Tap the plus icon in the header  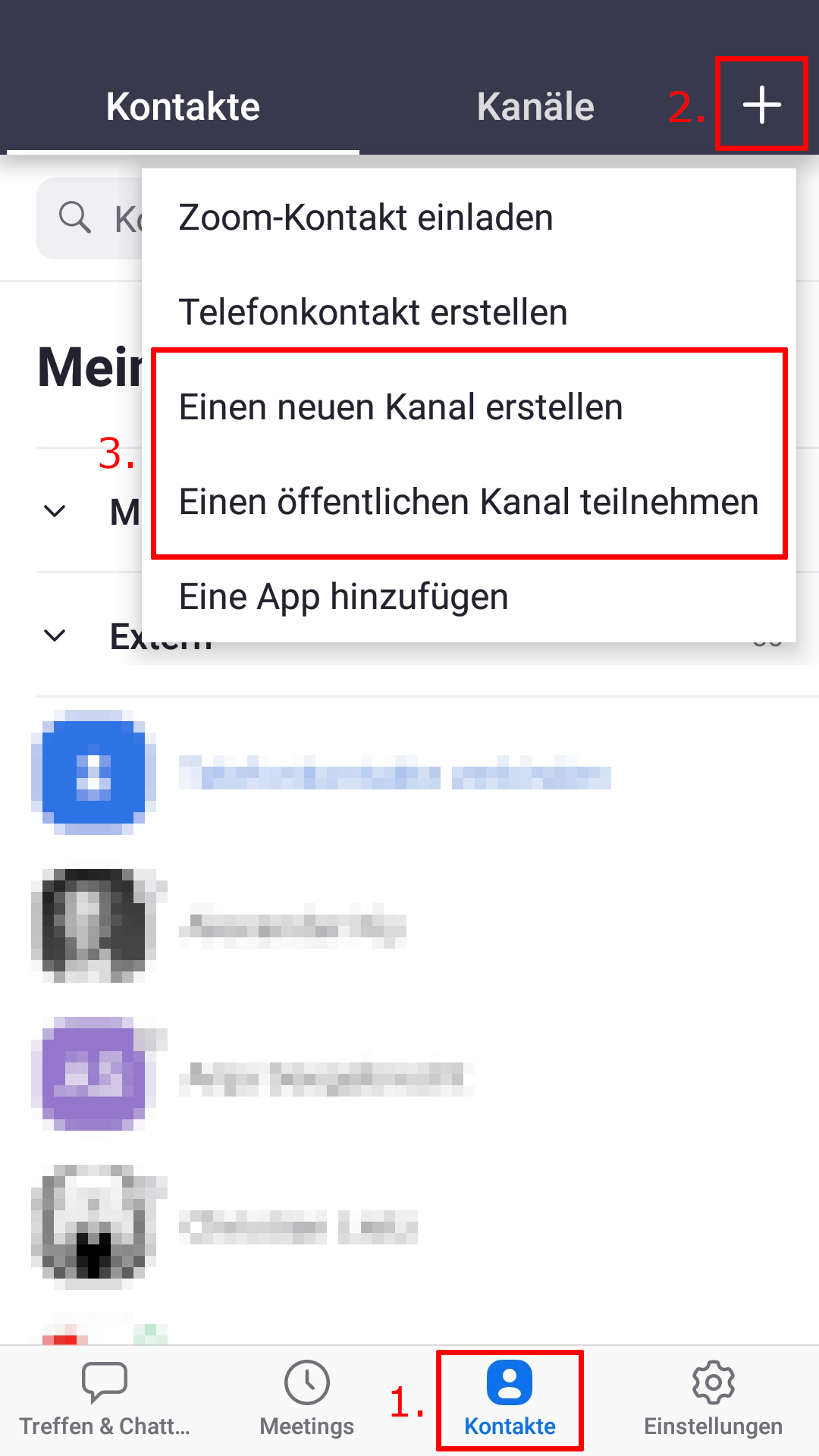tap(761, 105)
